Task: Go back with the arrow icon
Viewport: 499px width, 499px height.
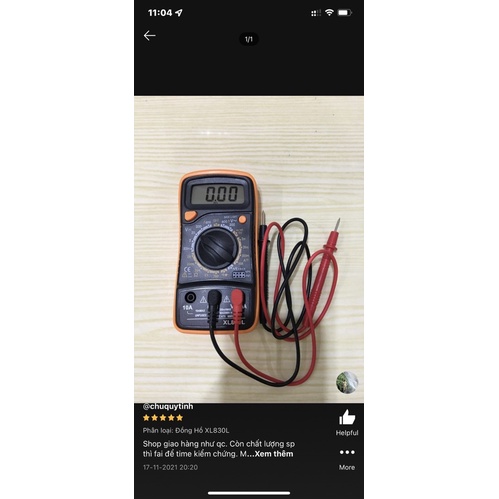Action: [149, 36]
